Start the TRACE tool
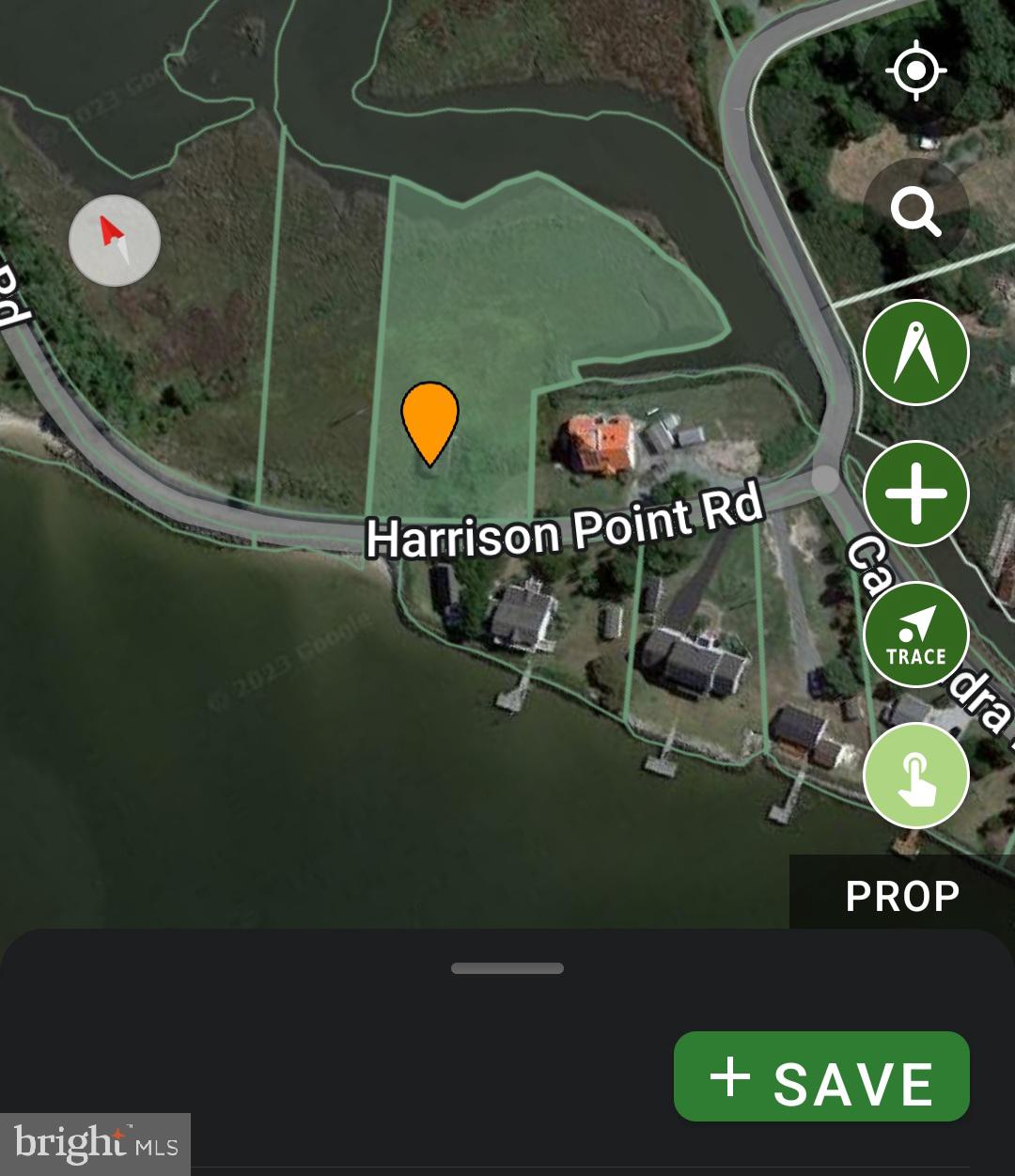This screenshot has width=1015, height=1176. point(916,635)
